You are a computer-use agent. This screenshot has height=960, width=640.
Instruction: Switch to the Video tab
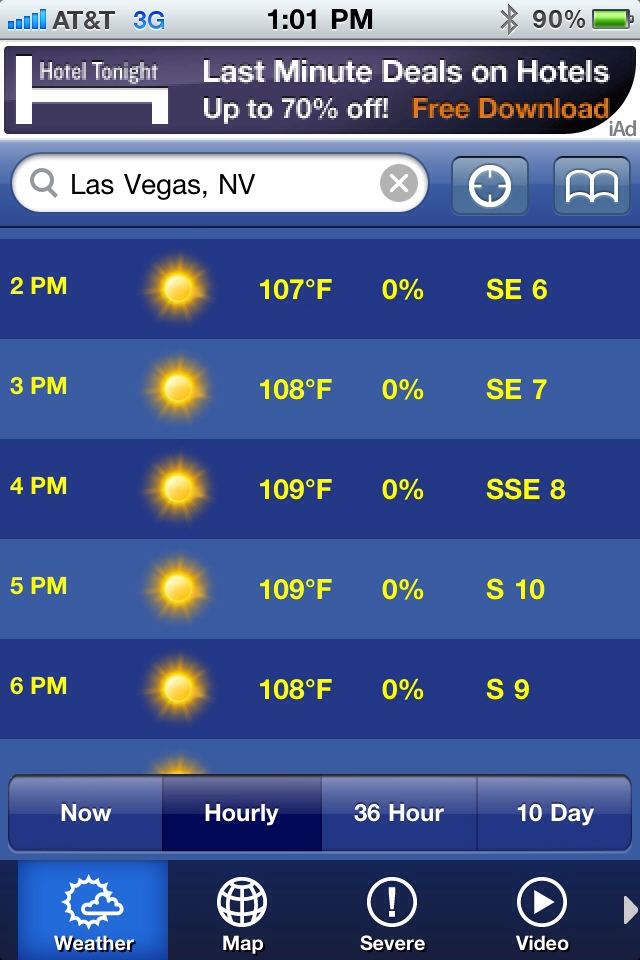541,912
